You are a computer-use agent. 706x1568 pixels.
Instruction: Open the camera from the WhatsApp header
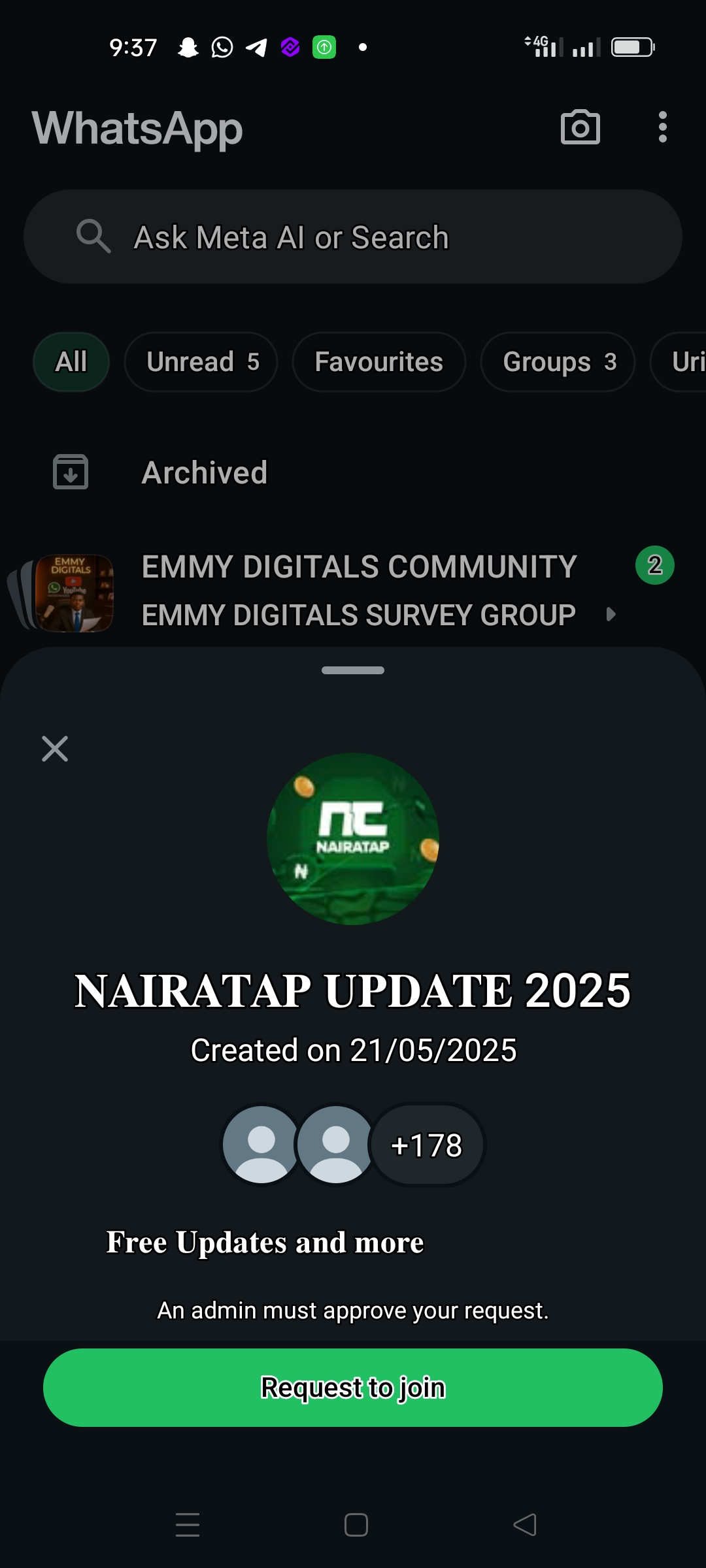click(x=580, y=127)
